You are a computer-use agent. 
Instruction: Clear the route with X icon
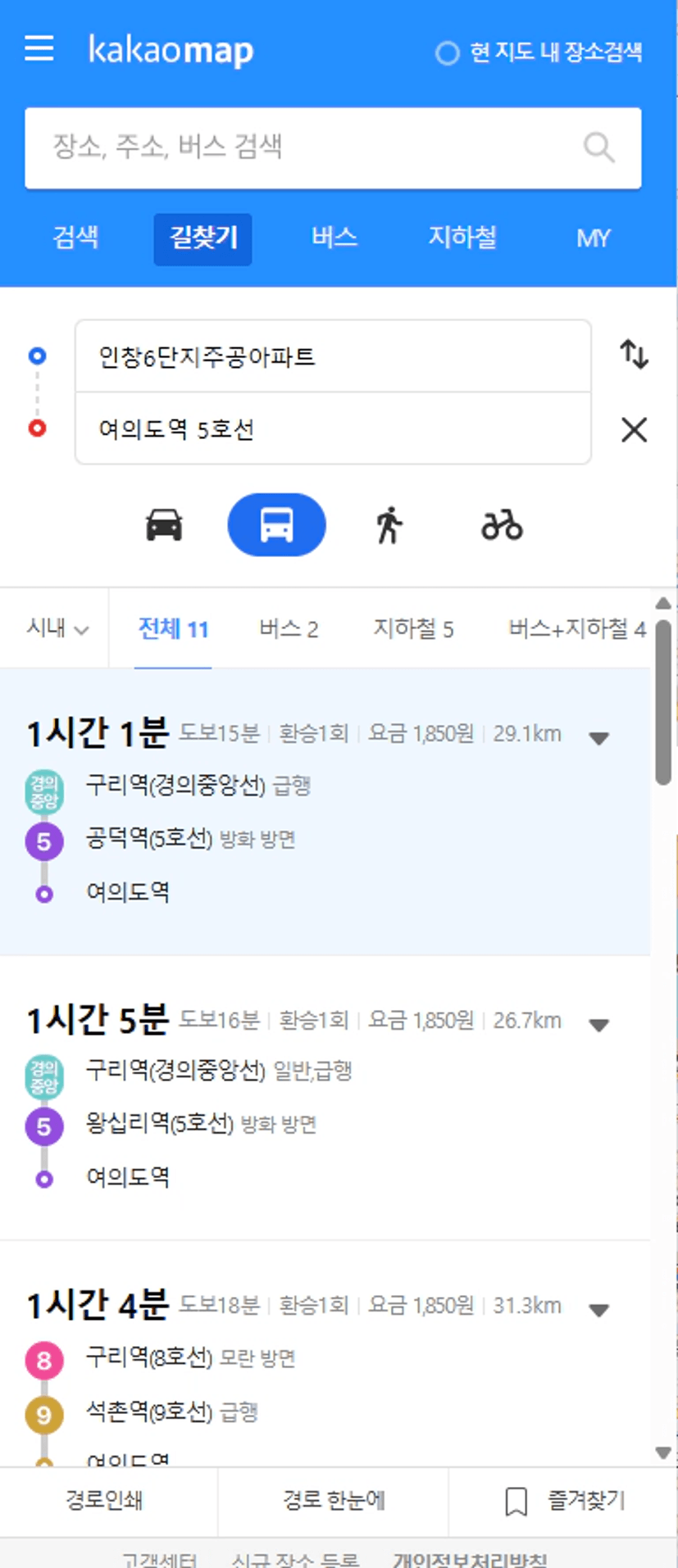coord(635,429)
